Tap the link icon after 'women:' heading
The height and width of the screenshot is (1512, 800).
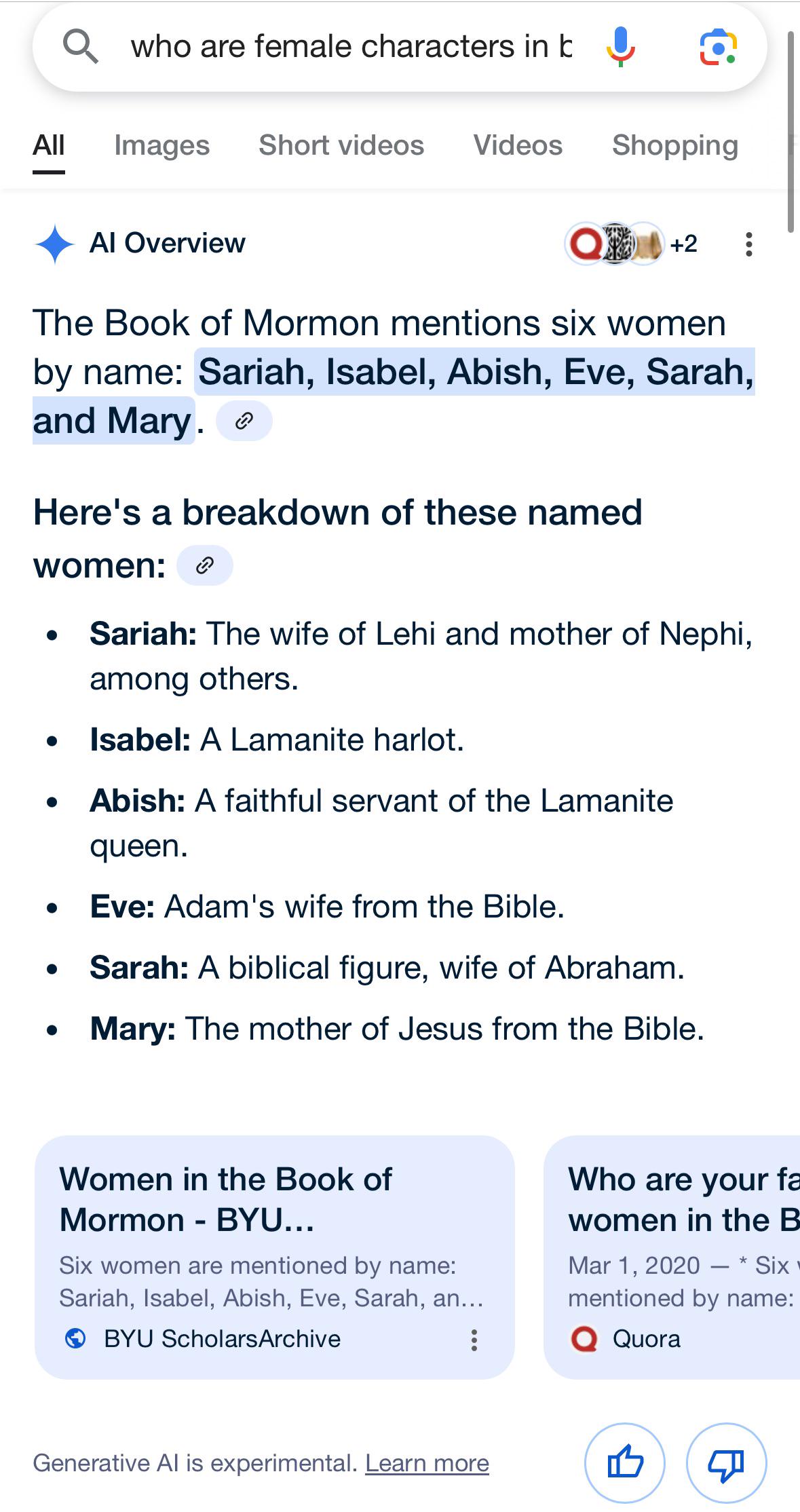coord(205,565)
